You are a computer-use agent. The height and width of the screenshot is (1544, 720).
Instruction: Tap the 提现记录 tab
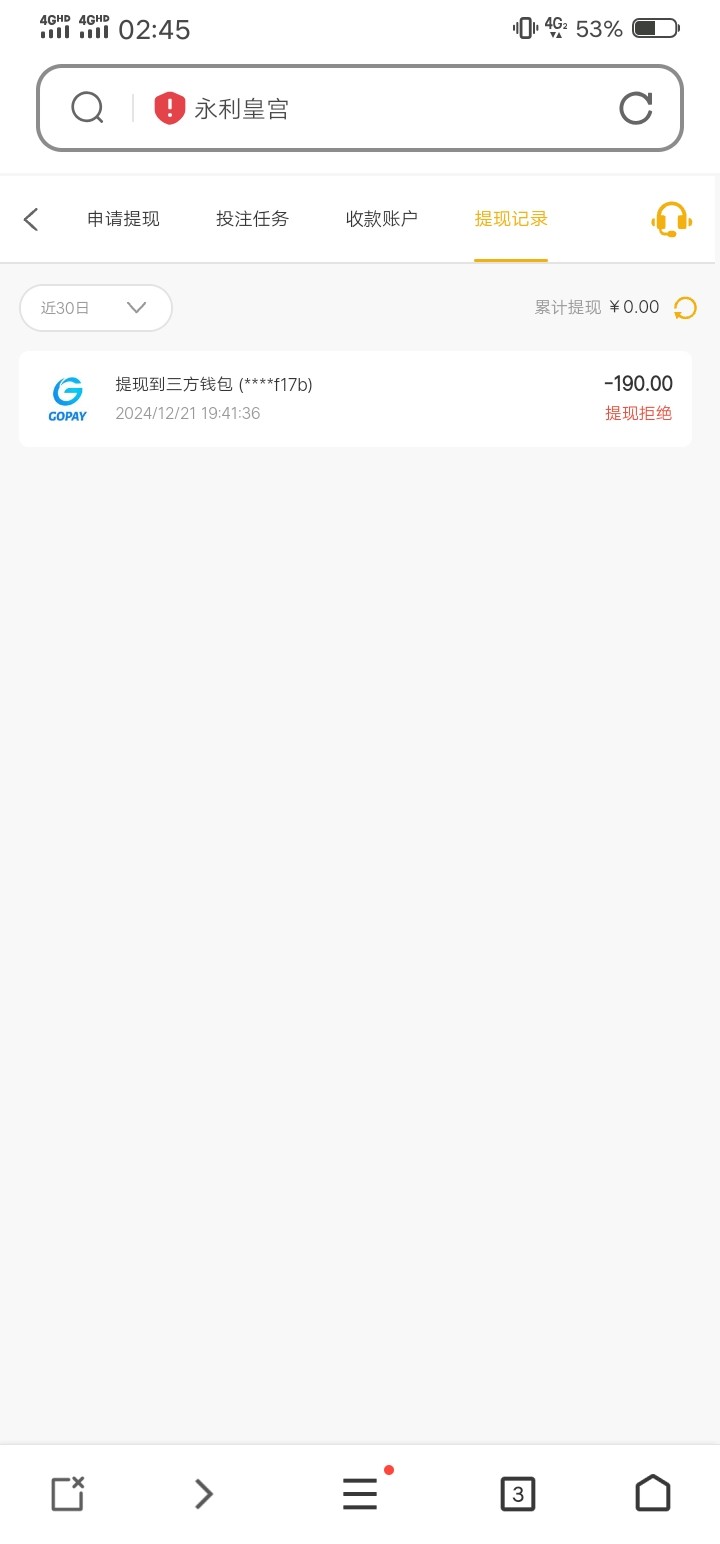511,219
